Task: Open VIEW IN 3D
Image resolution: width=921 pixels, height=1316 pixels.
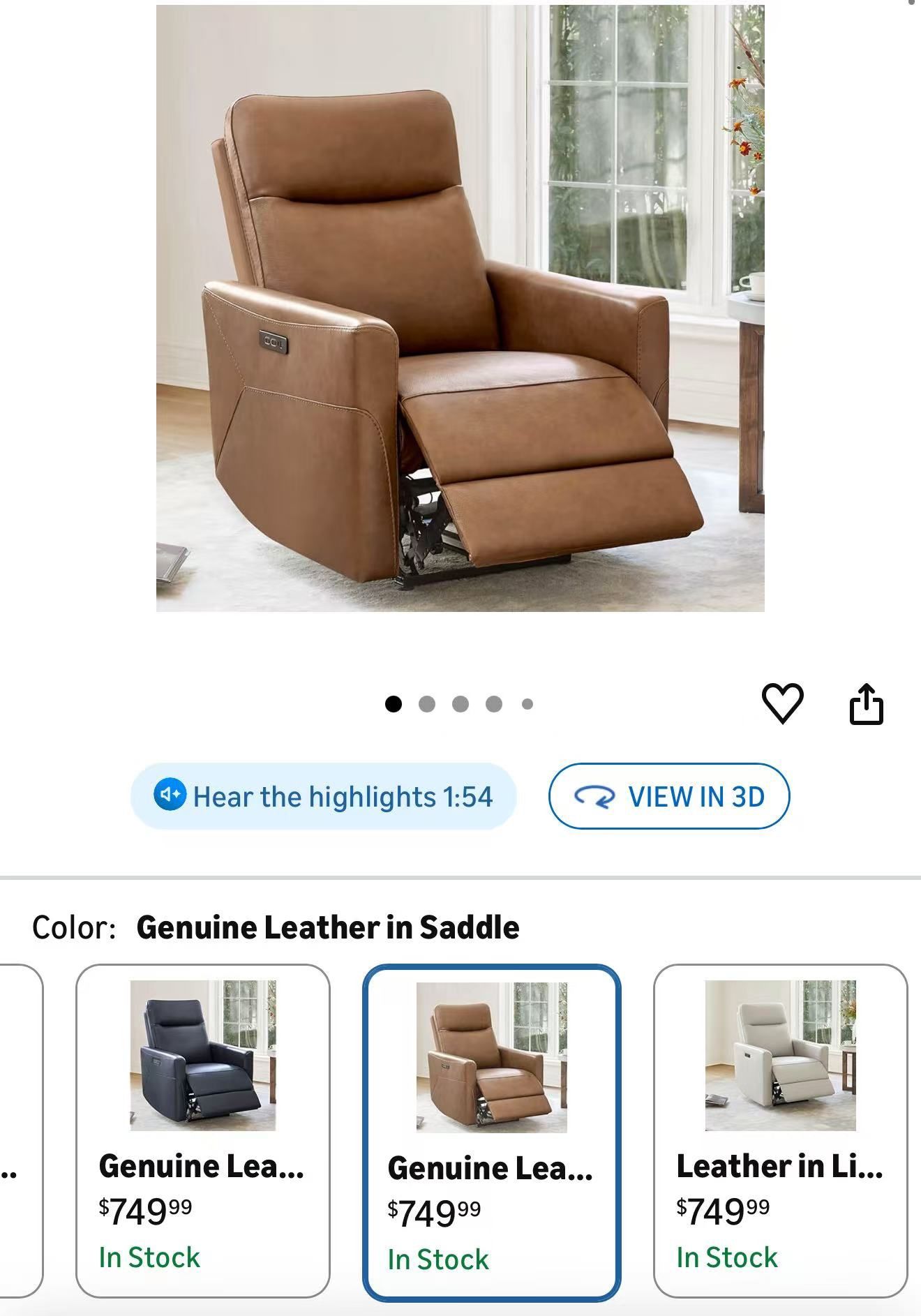Action: click(670, 796)
